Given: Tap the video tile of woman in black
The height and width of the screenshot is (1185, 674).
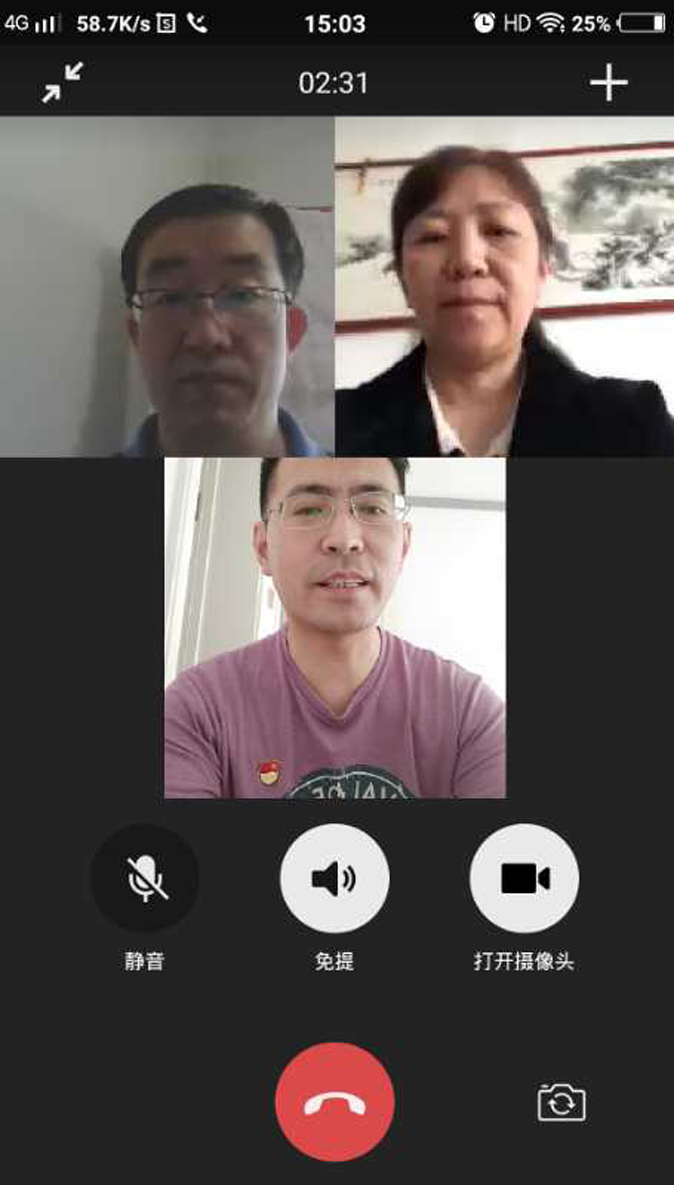Looking at the screenshot, I should 504,287.
